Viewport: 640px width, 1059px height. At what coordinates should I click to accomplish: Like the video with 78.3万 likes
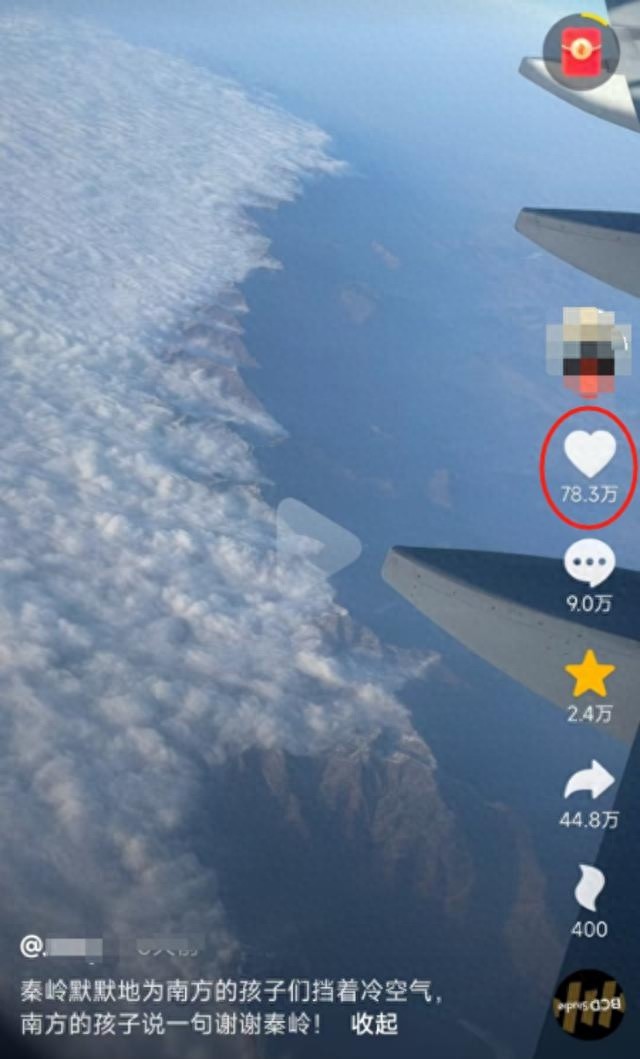pos(590,454)
